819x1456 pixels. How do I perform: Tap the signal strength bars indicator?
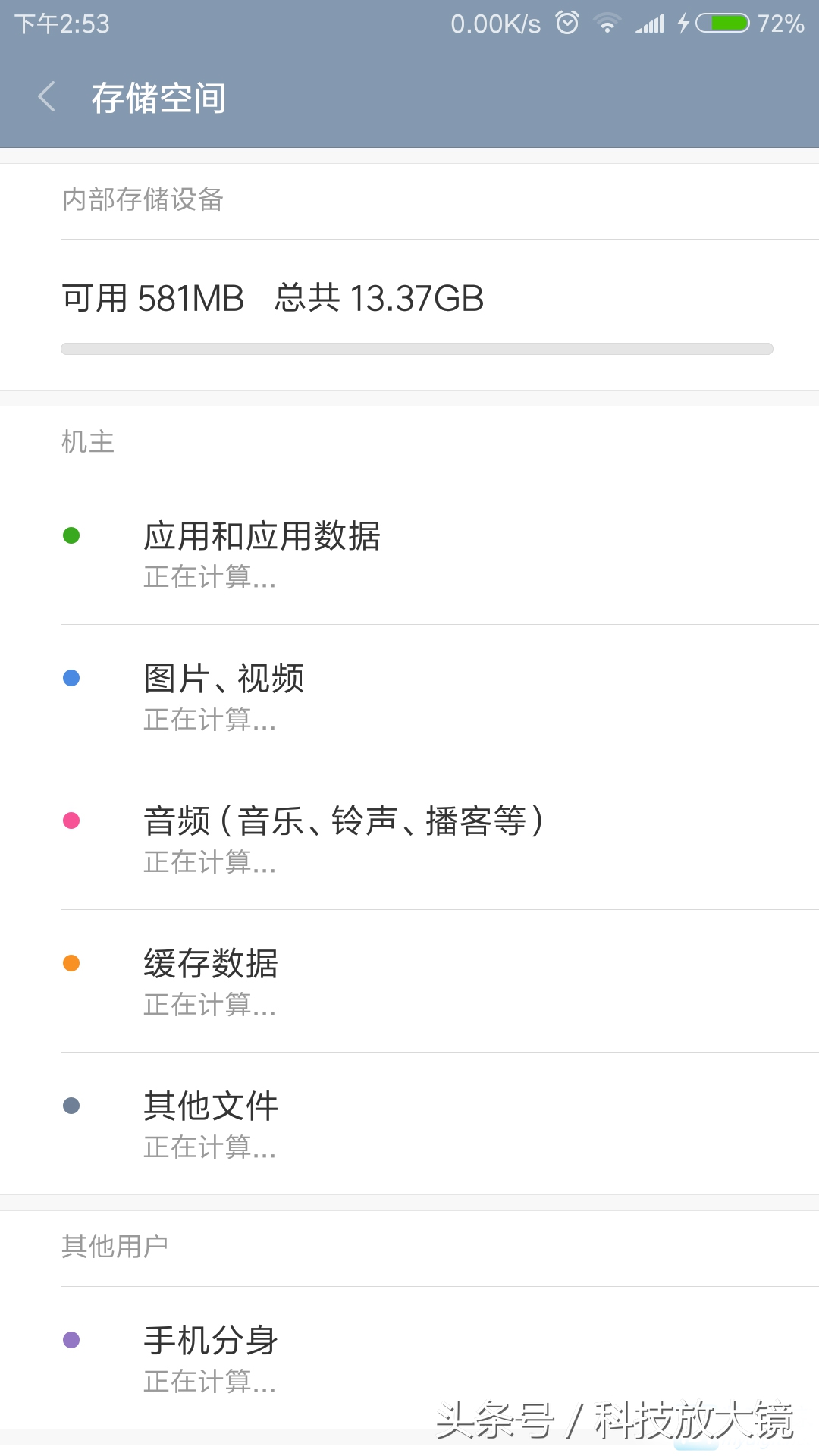651,21
